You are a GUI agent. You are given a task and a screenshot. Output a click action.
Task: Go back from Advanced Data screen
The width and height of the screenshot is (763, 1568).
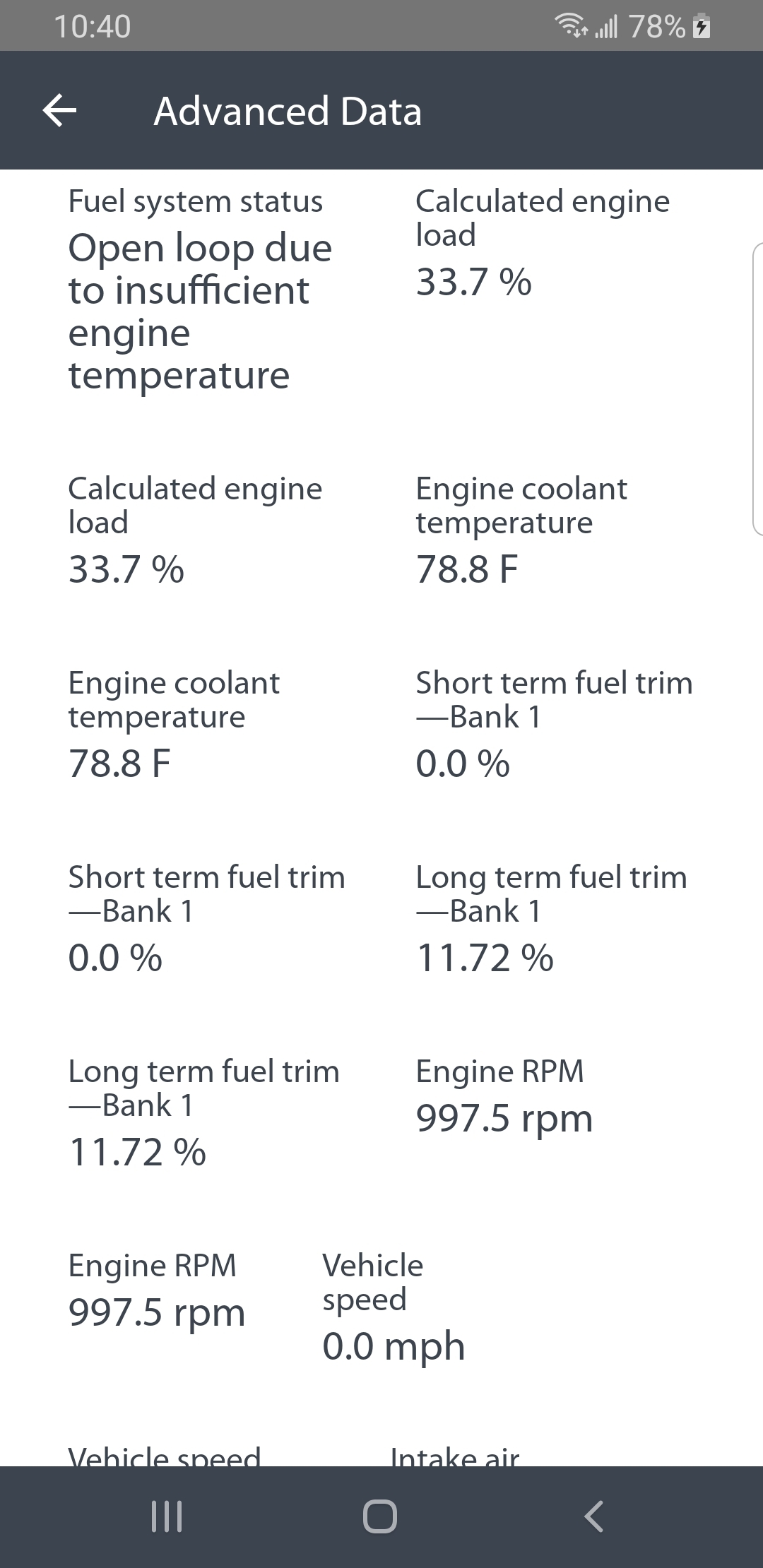click(x=60, y=111)
